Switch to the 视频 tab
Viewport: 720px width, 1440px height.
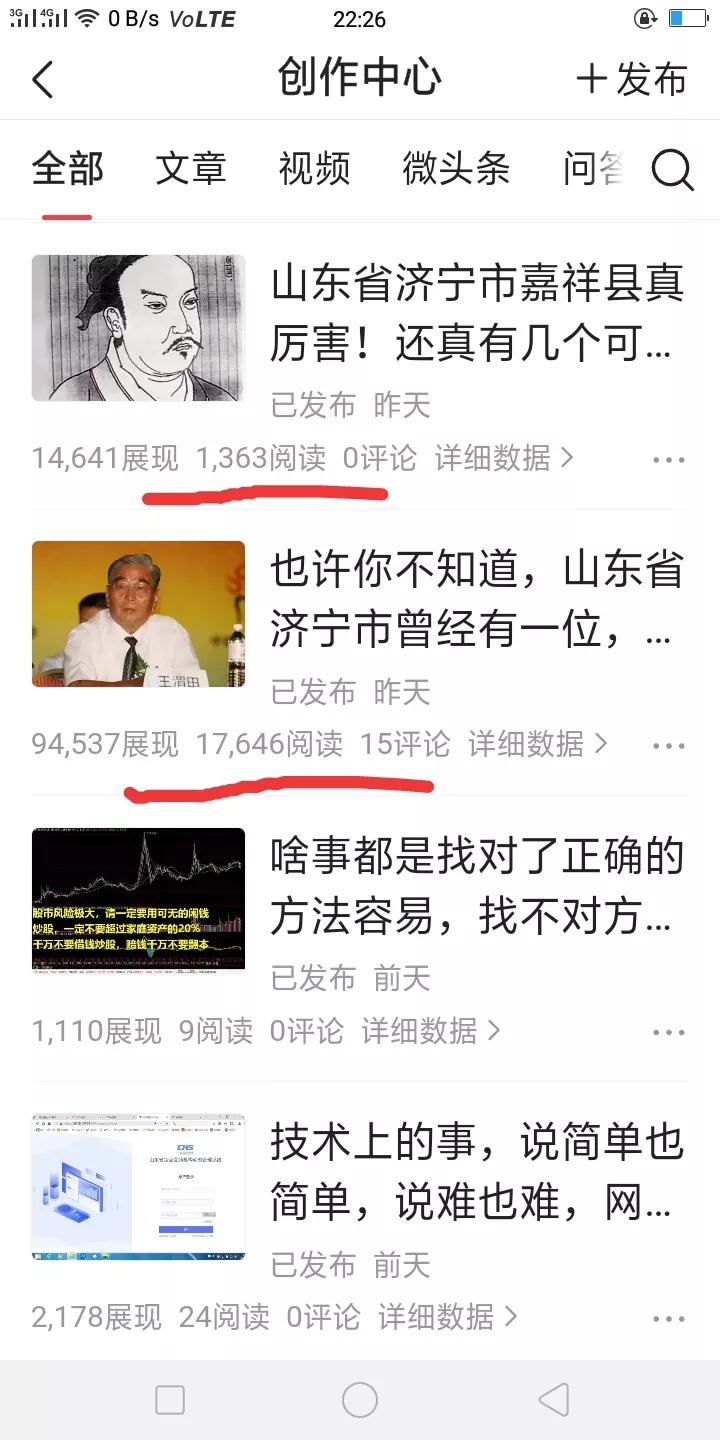tap(315, 170)
